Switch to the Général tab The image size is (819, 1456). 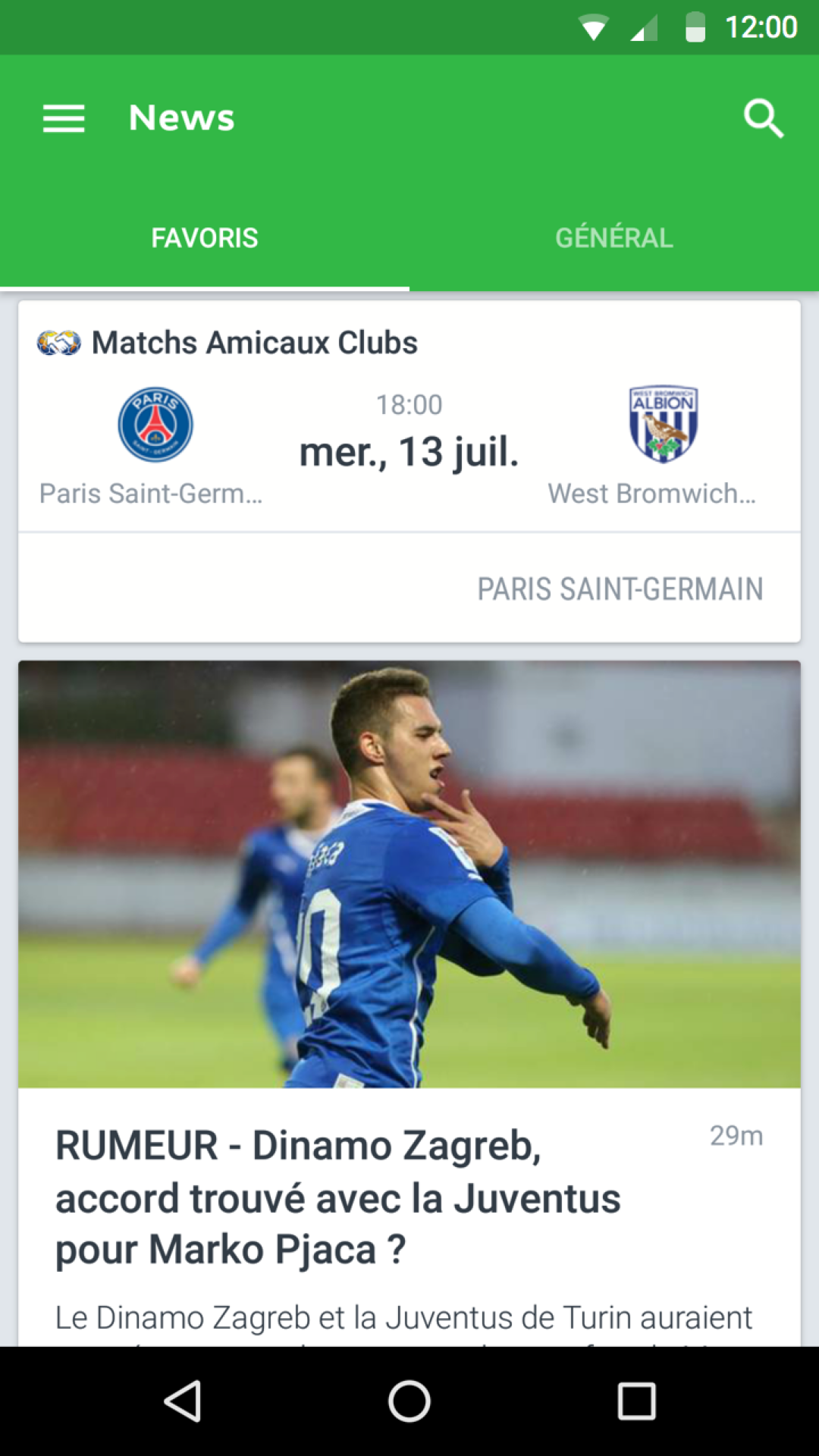click(x=613, y=238)
